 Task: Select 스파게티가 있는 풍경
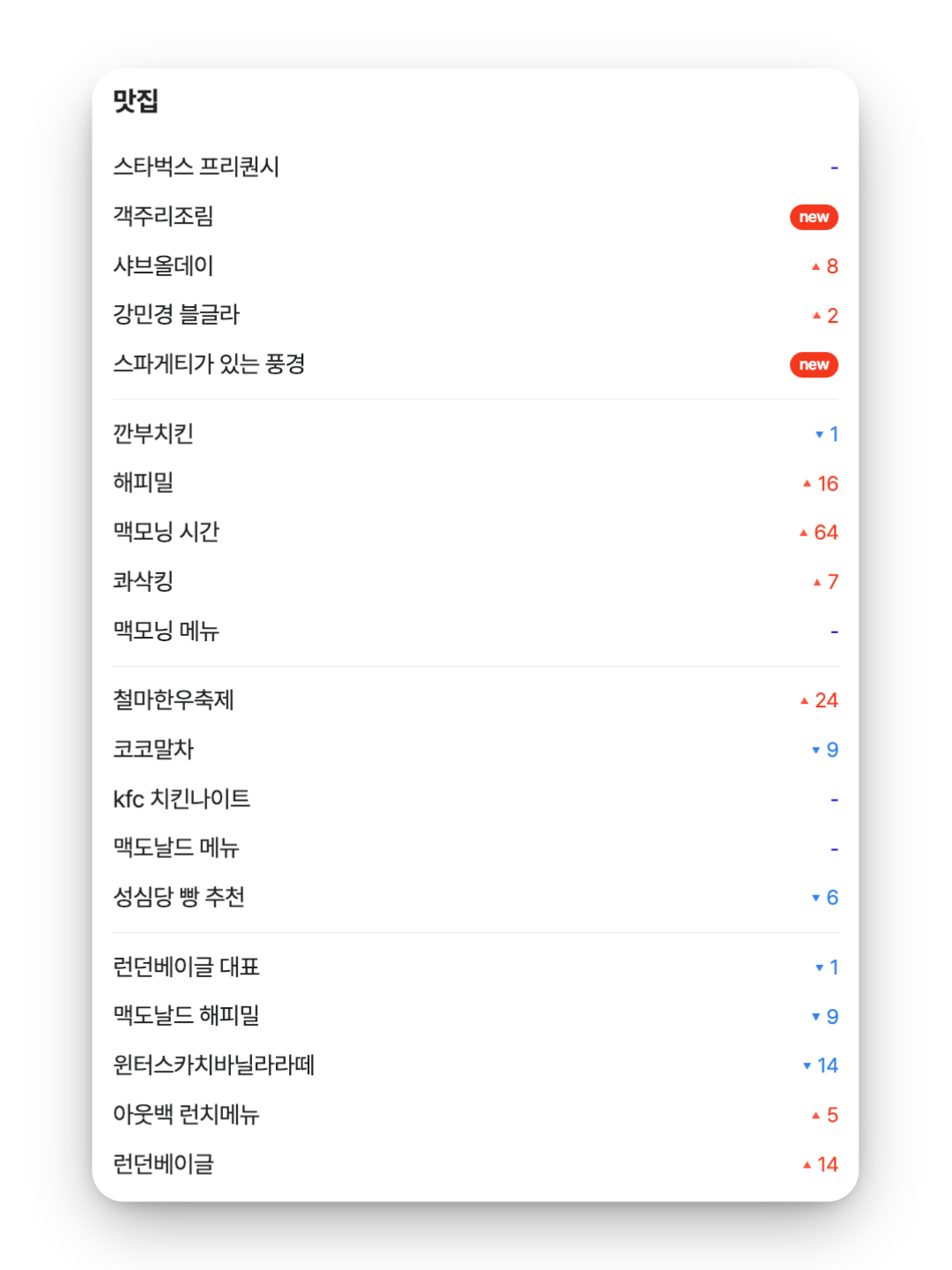209,364
